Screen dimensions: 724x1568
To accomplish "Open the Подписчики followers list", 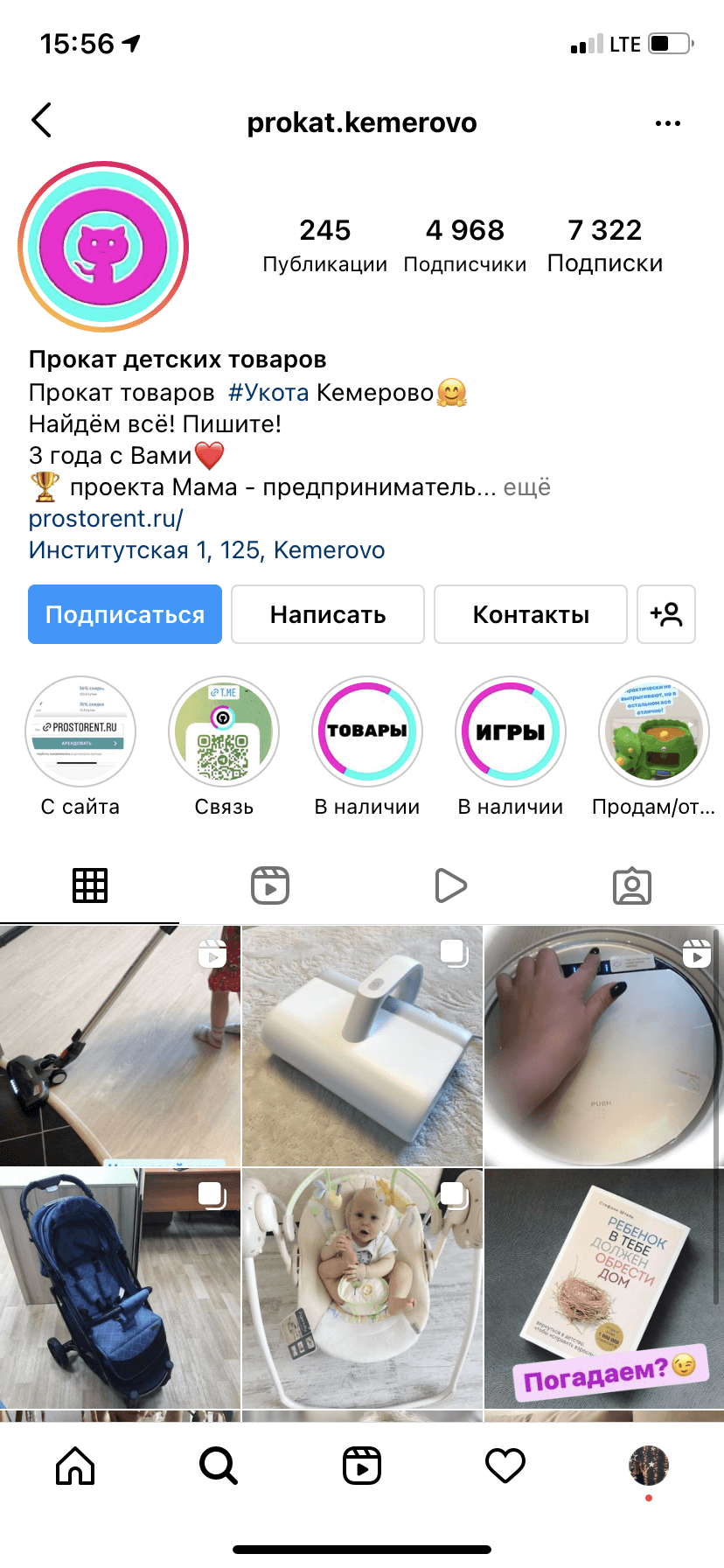I will (464, 245).
